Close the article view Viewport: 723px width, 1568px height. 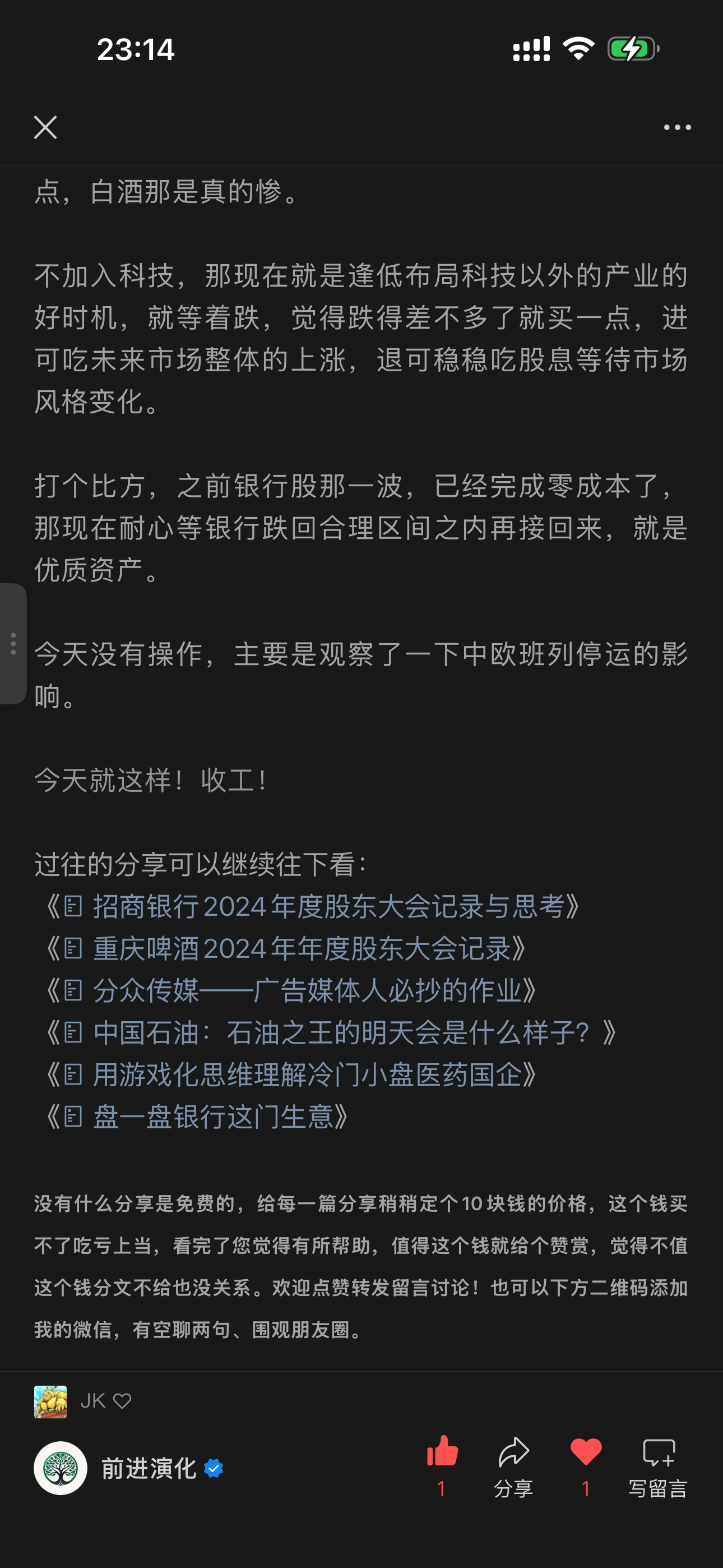click(x=45, y=128)
